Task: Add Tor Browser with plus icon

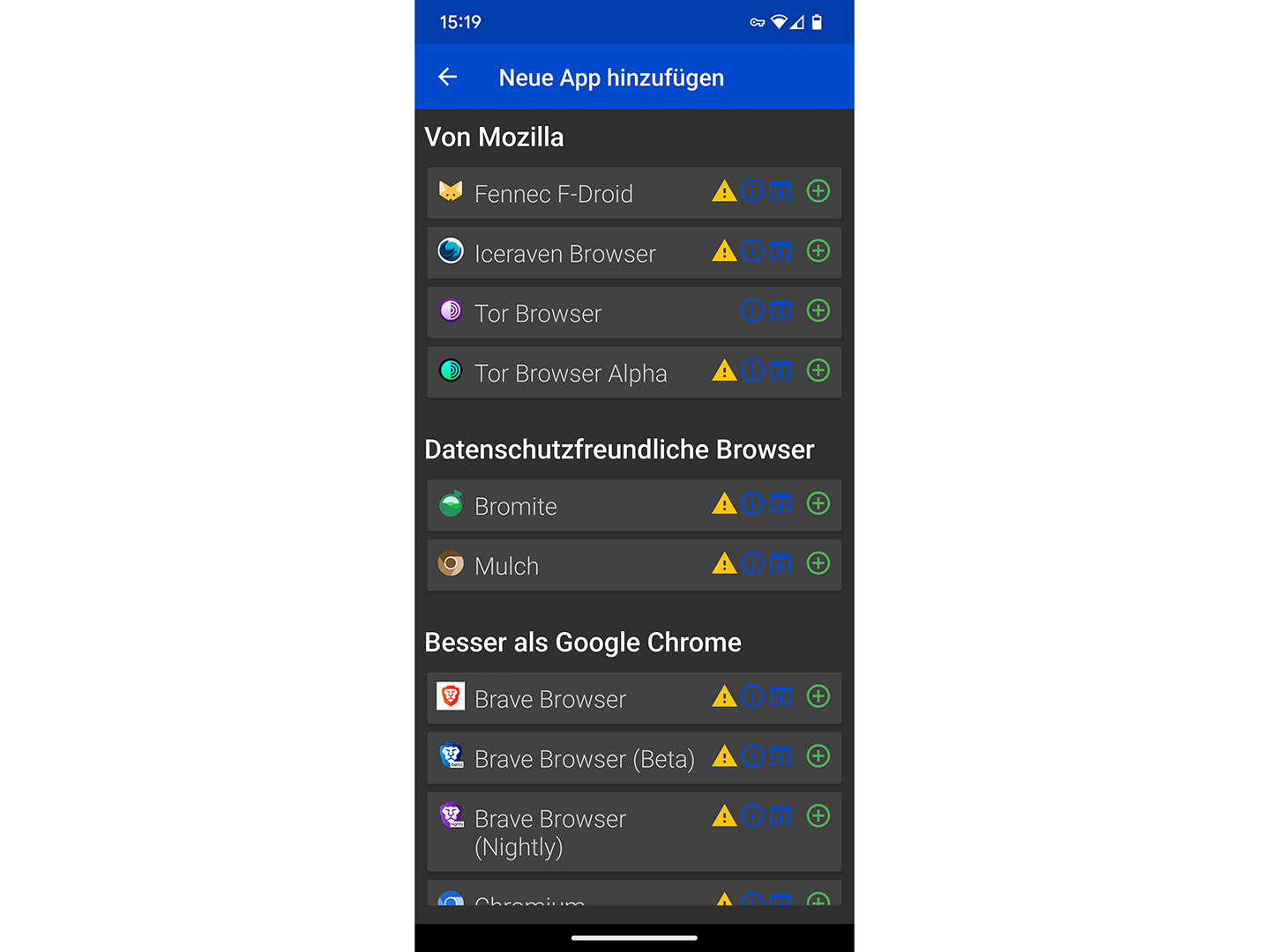Action: click(x=818, y=310)
